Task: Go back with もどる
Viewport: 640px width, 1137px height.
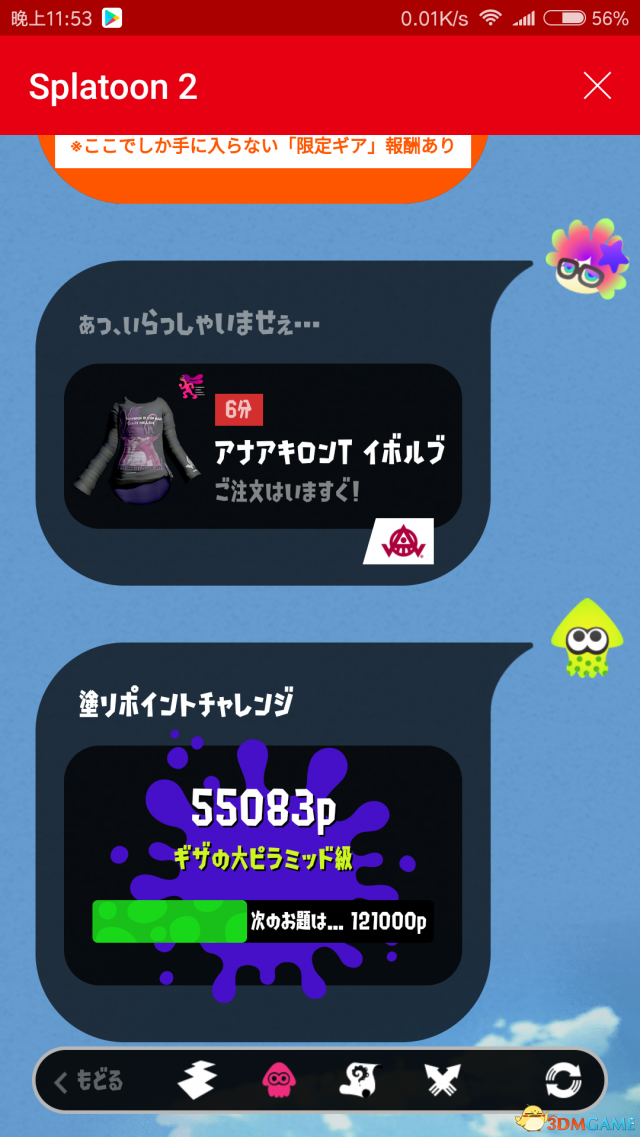Action: (88, 1081)
